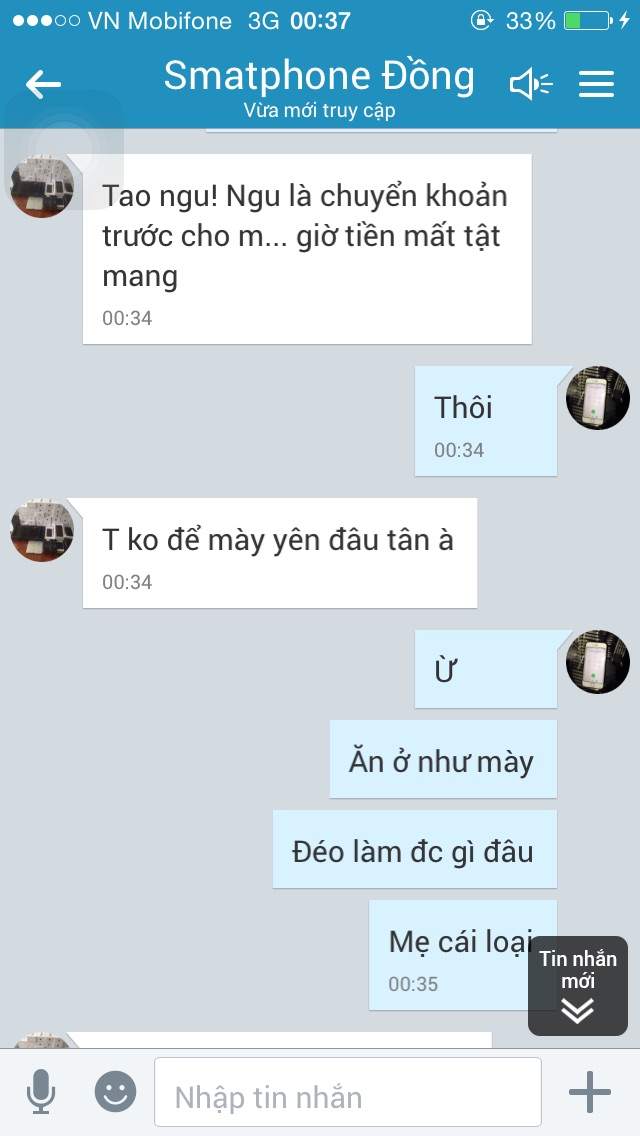The height and width of the screenshot is (1136, 640).
Task: Tap the speaker icon in the header
Action: coord(531,85)
